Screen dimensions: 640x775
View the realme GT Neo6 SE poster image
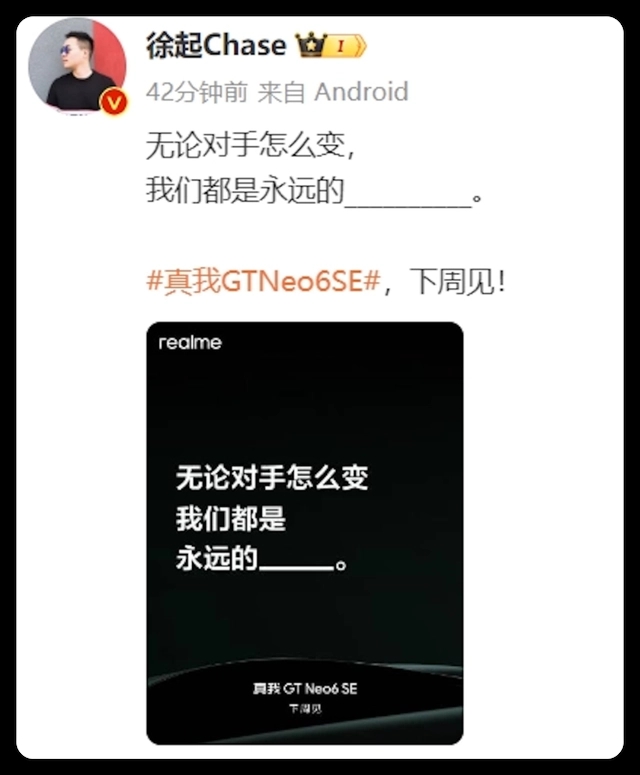tap(305, 533)
